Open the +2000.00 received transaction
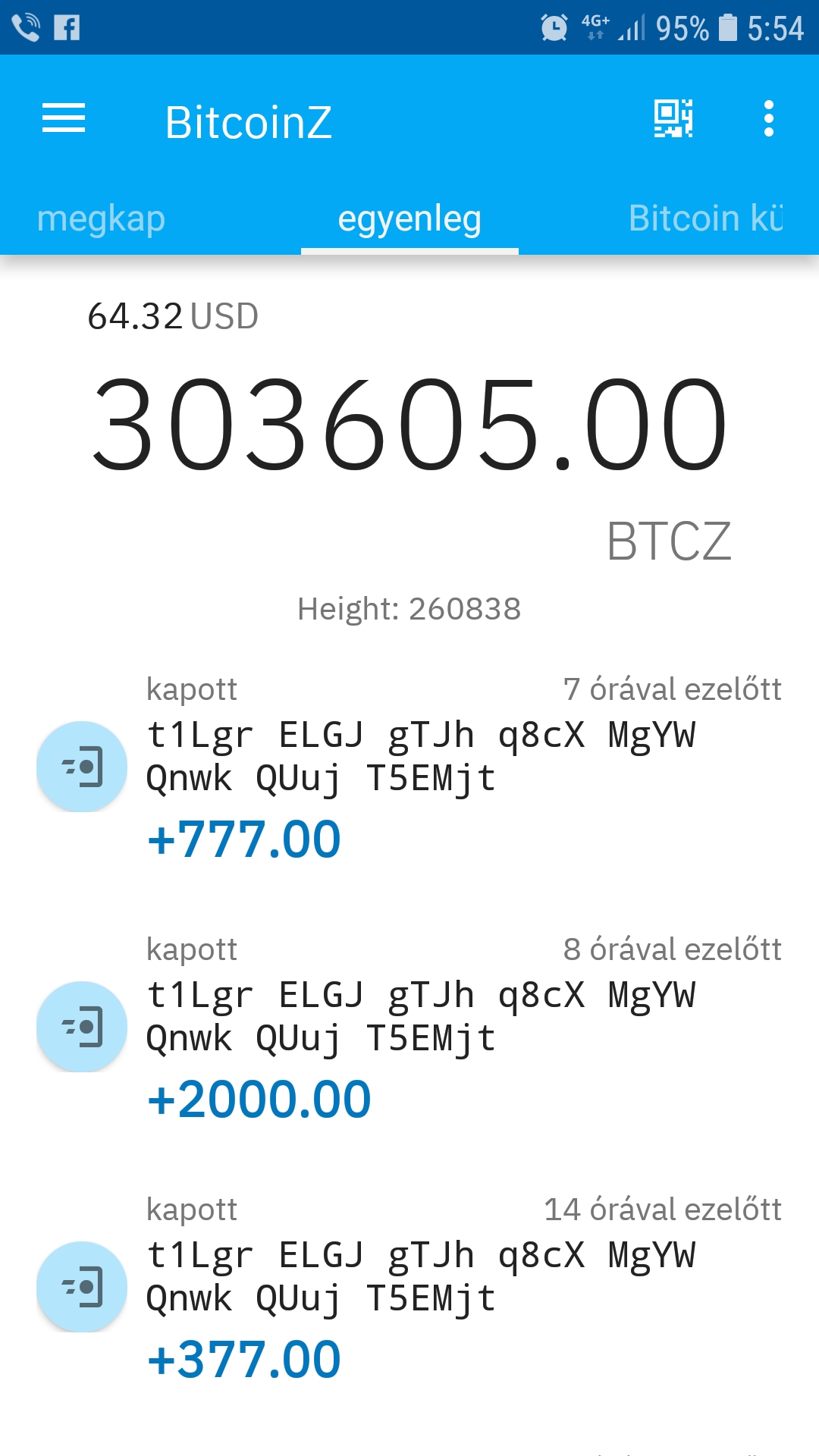 (x=409, y=1028)
